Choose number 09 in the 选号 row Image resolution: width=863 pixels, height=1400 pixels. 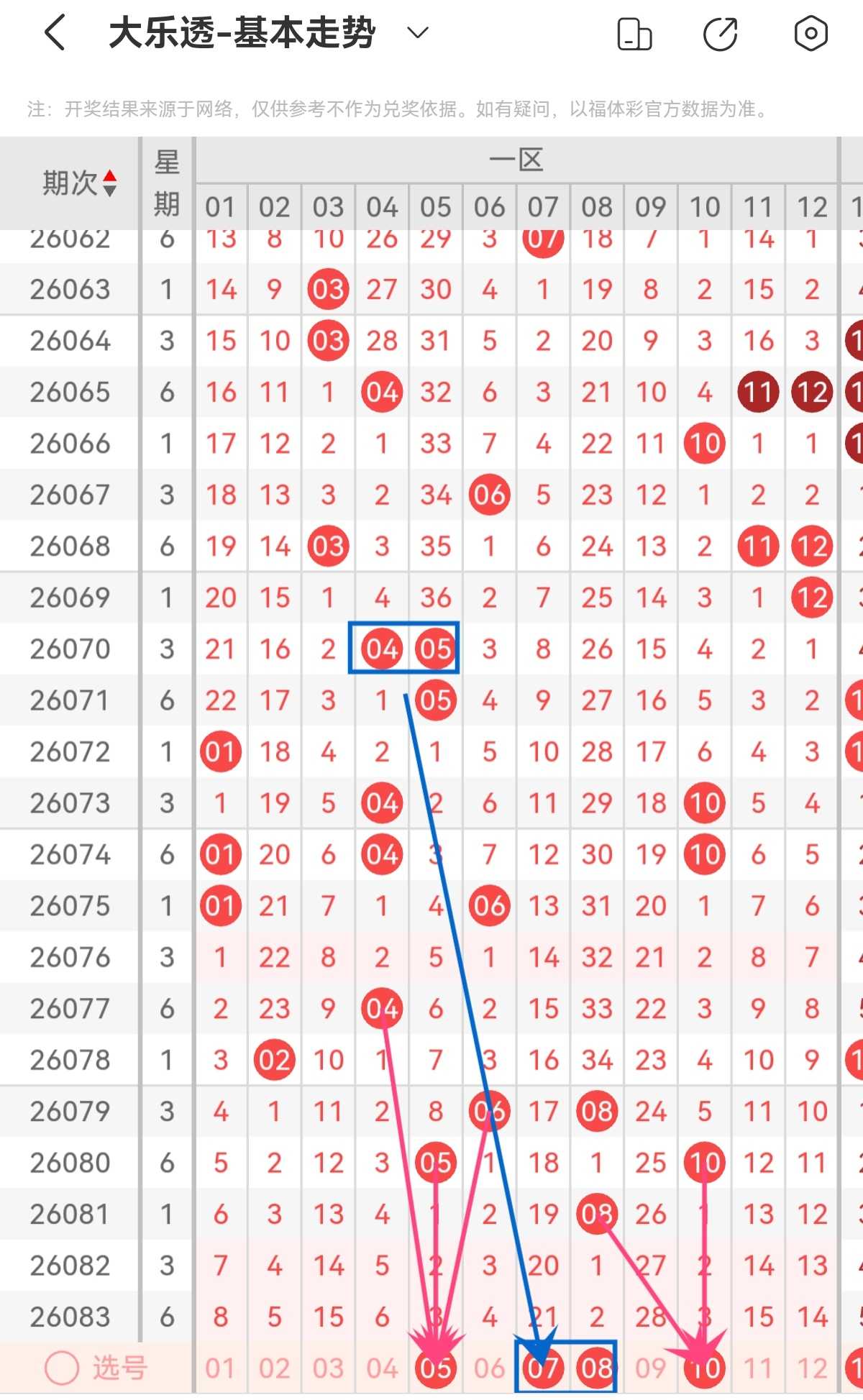coord(651,1368)
